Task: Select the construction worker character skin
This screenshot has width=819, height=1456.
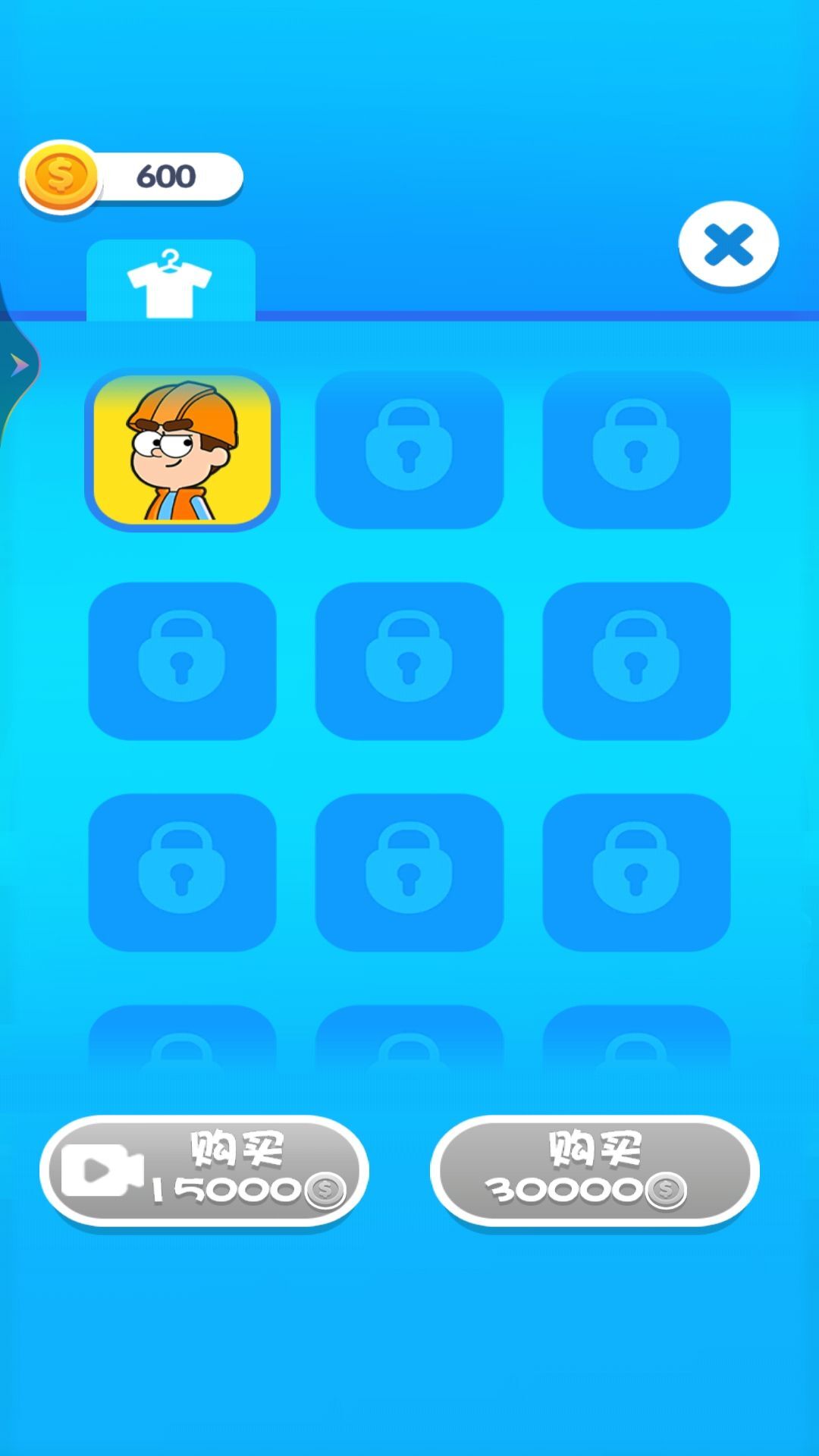Action: pyautogui.click(x=182, y=450)
